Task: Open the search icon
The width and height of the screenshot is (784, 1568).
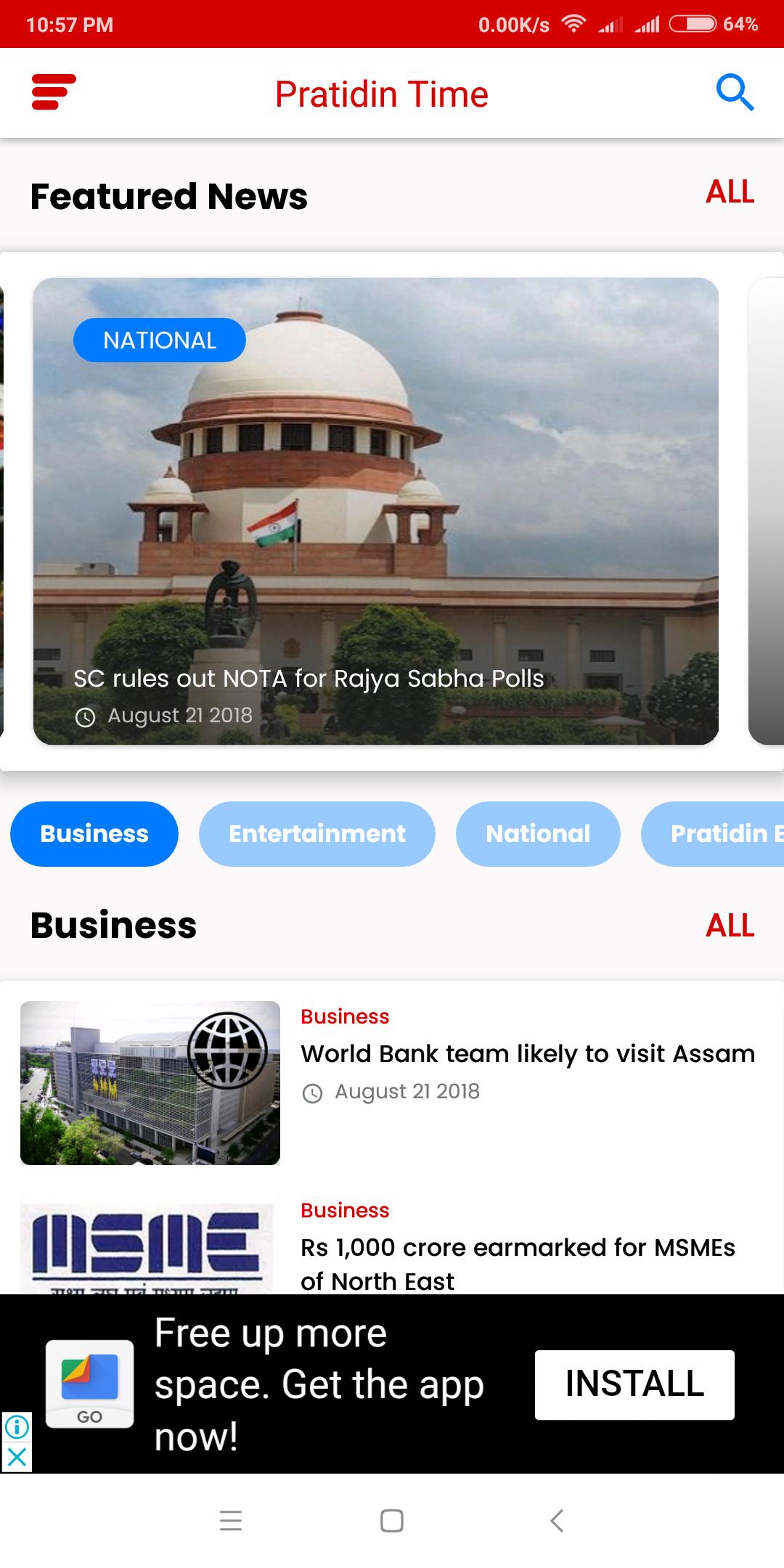Action: coord(735,93)
